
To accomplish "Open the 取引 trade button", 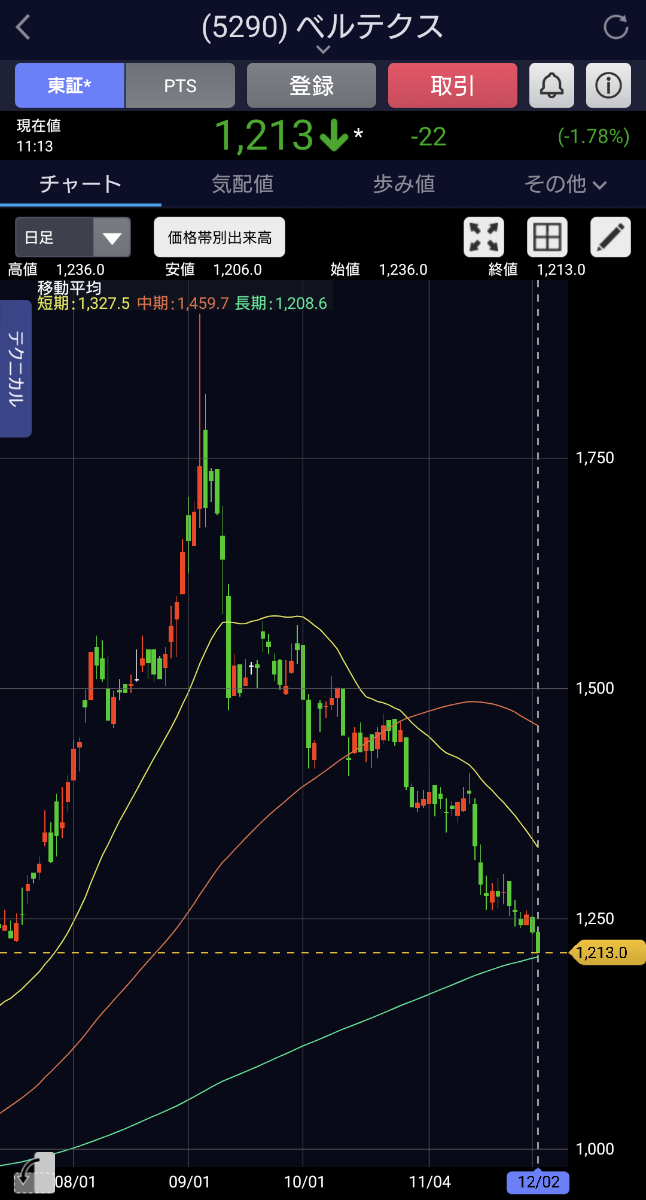I will tap(452, 86).
